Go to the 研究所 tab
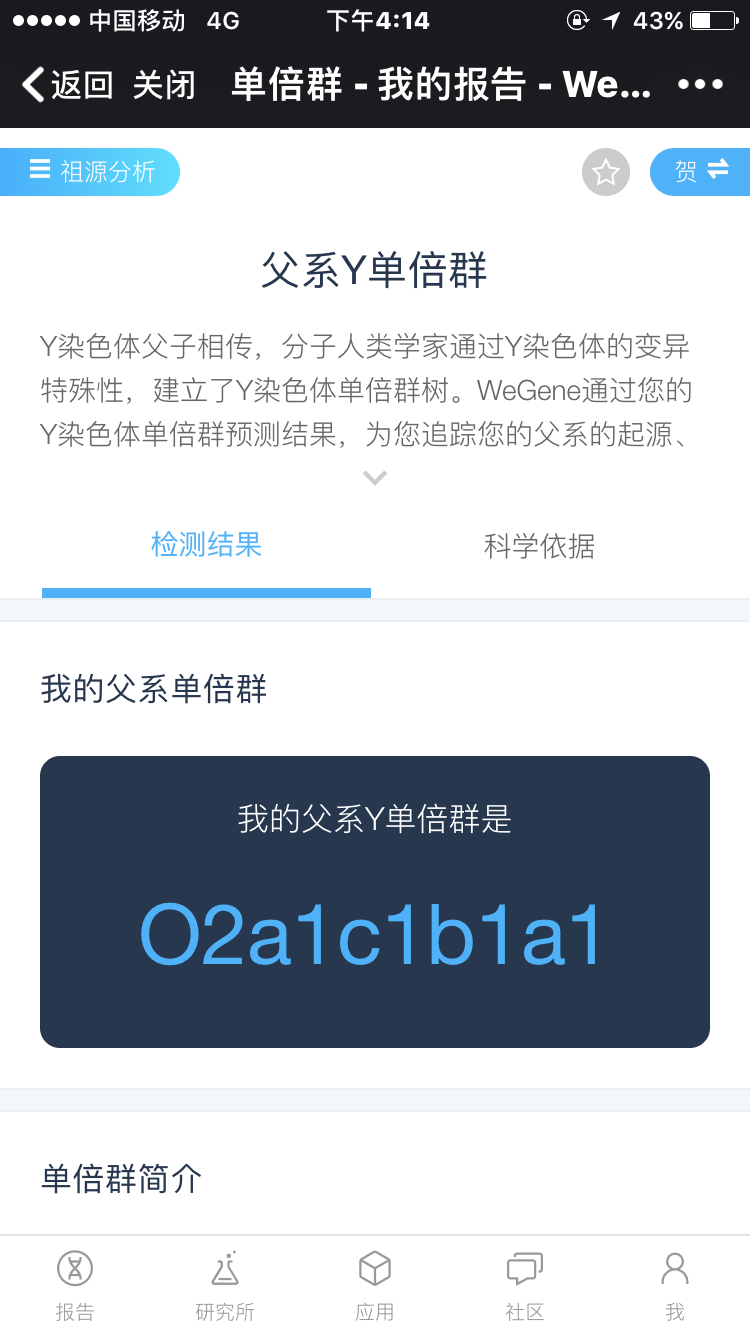The width and height of the screenshot is (750, 1334). [x=225, y=1285]
